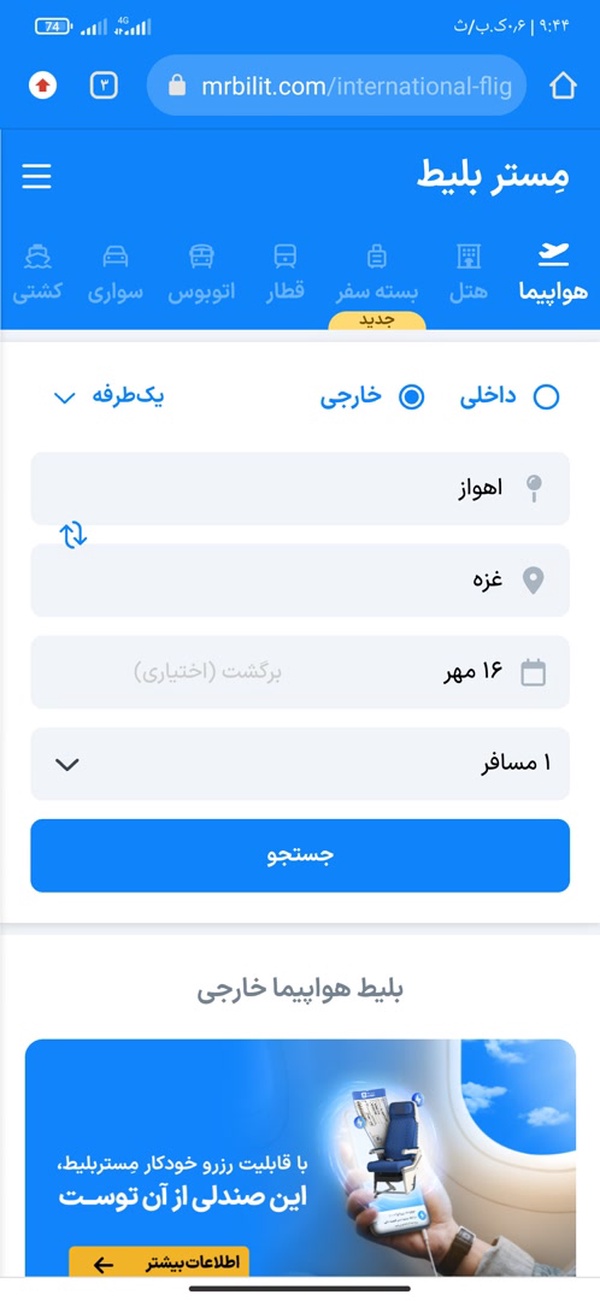
Task: Open the browser tabs switcher
Action: pos(104,86)
